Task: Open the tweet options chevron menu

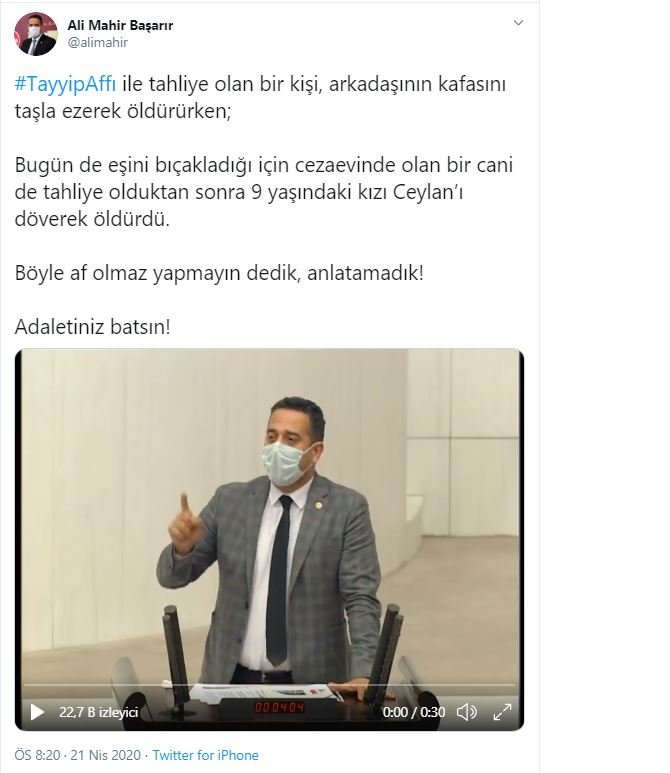Action: click(x=518, y=22)
